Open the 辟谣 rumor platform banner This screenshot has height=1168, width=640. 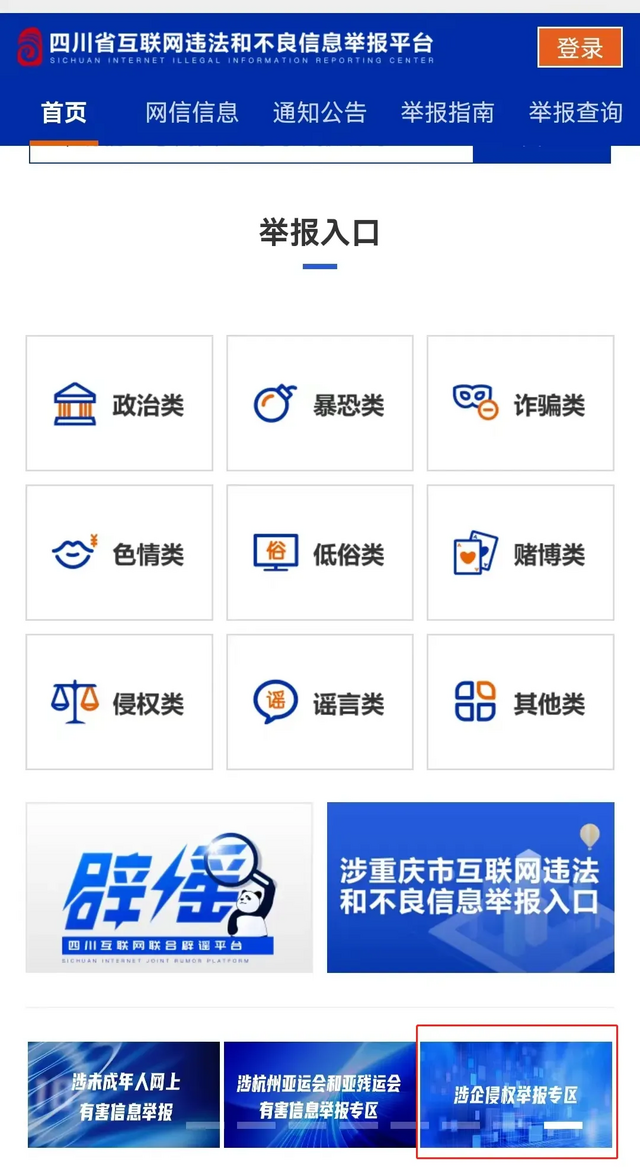[x=169, y=887]
